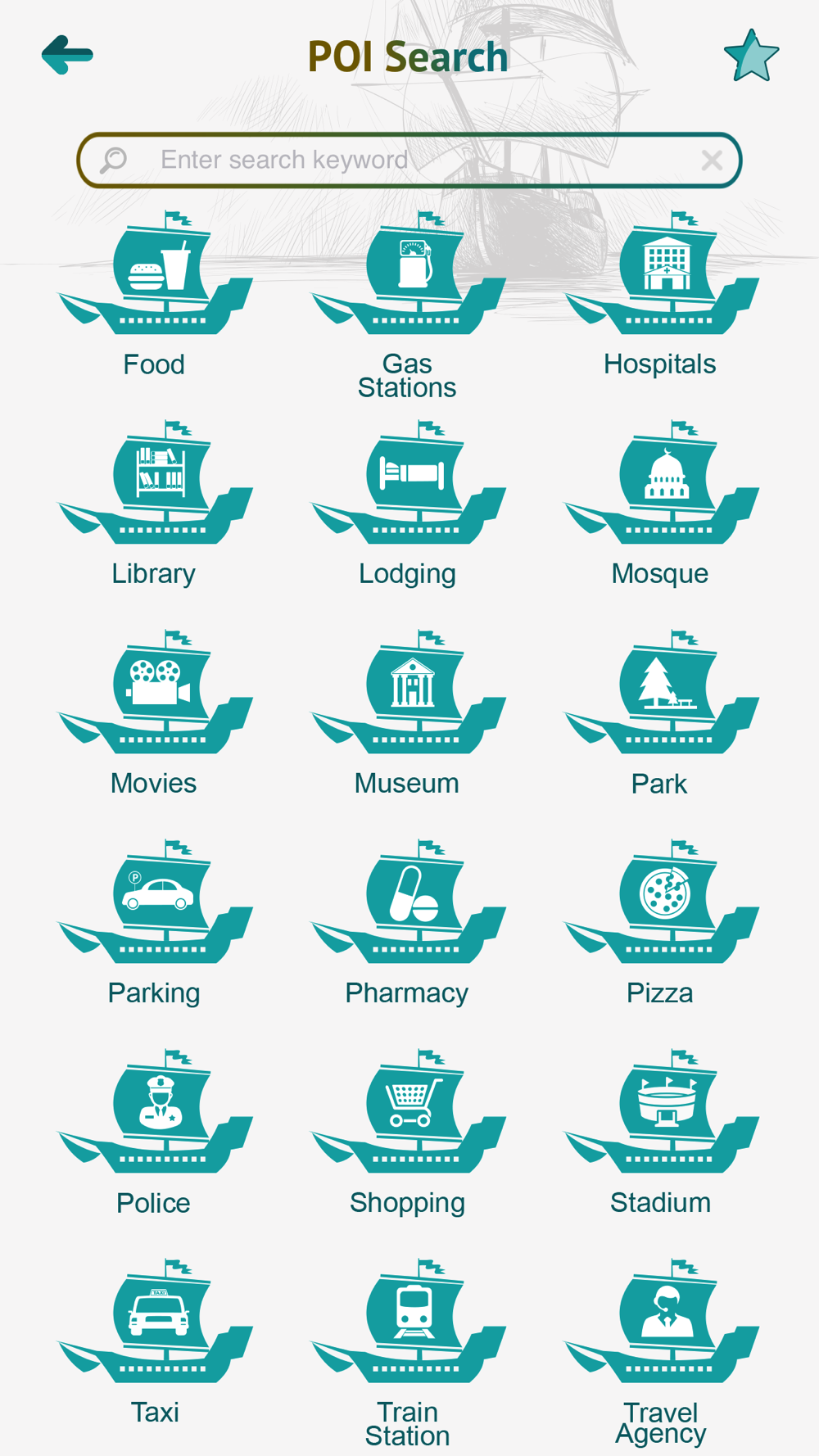Select the Food category
The height and width of the screenshot is (1456, 819).
(x=154, y=293)
